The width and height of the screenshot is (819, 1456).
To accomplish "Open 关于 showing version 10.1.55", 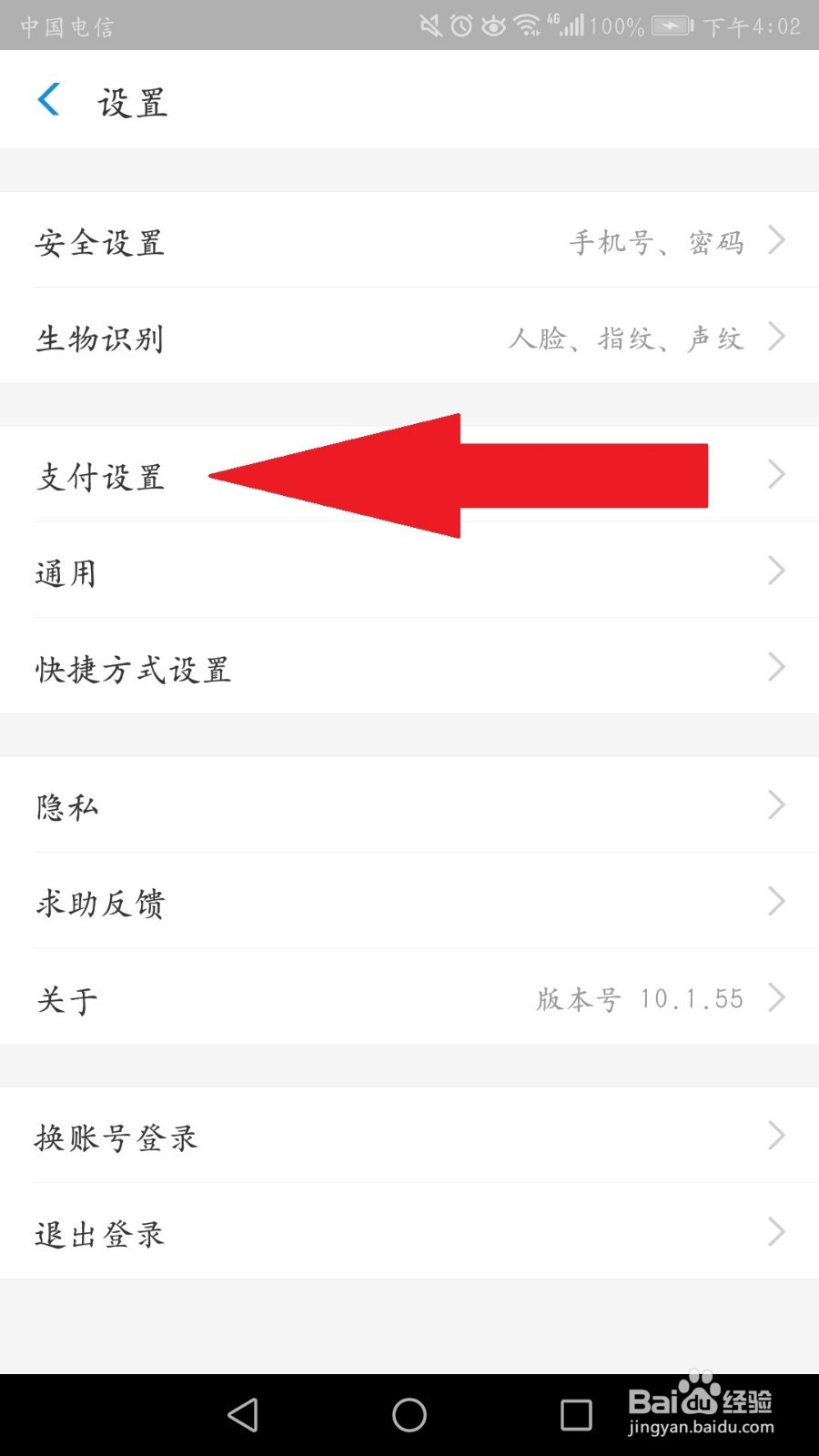I will (66, 998).
